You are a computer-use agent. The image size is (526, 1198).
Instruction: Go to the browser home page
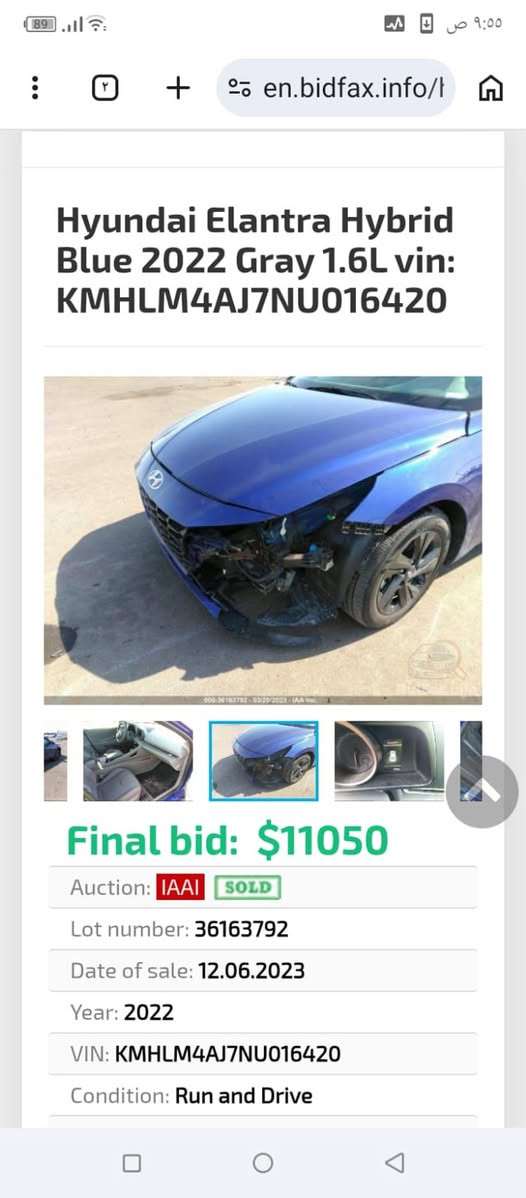[490, 88]
